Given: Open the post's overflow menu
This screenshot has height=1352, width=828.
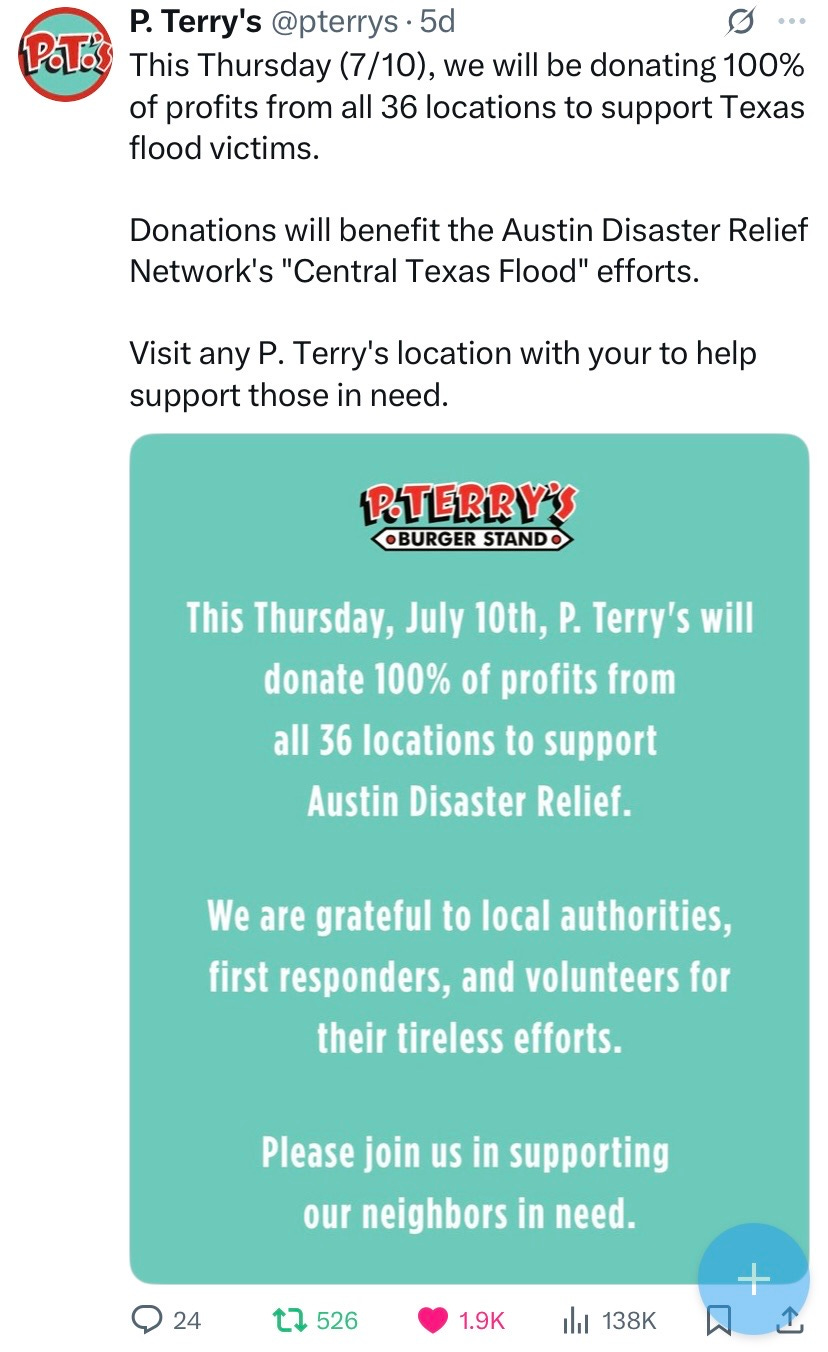Looking at the screenshot, I should (x=790, y=20).
